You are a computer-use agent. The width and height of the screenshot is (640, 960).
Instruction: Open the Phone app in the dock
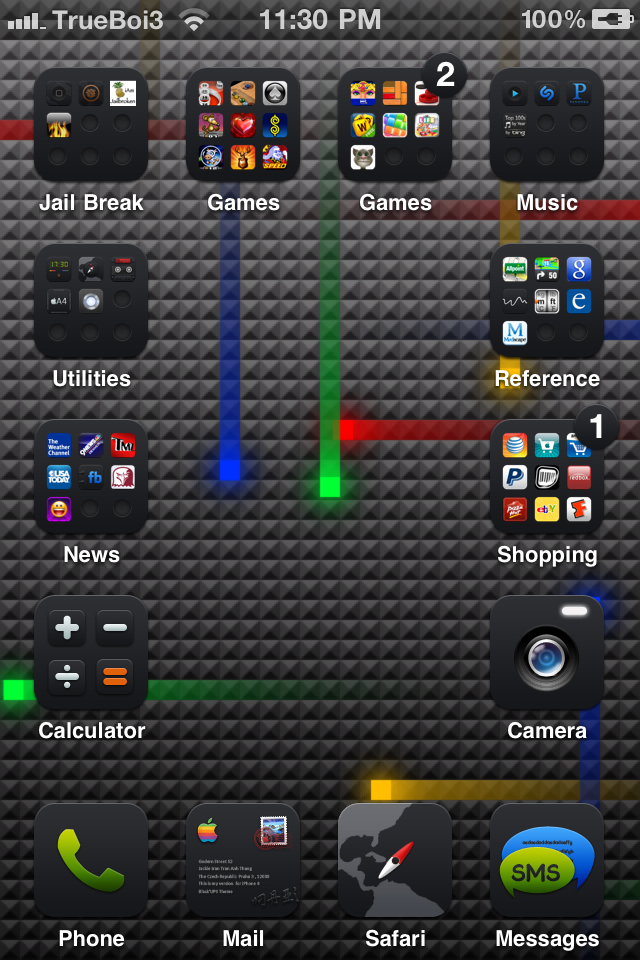[x=91, y=860]
